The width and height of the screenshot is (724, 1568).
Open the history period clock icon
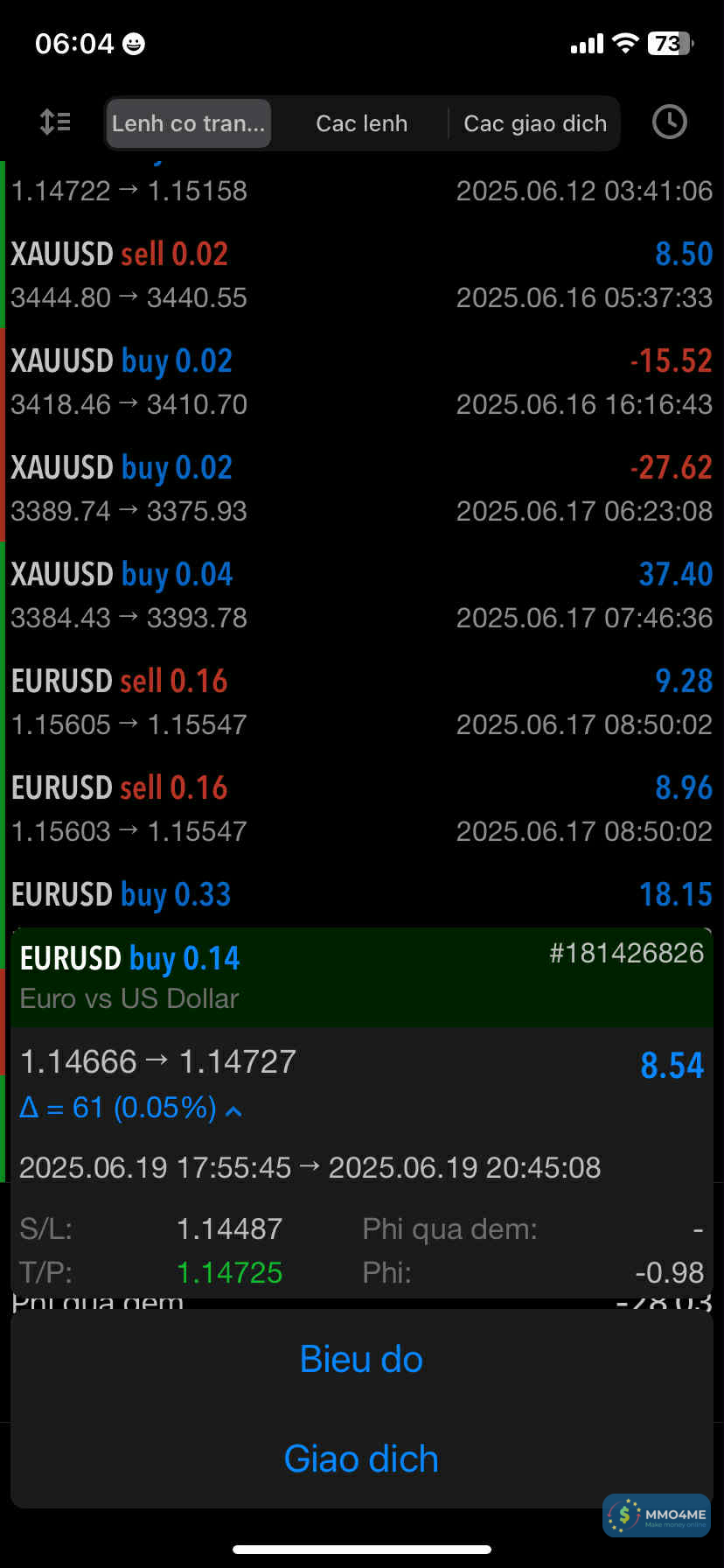[669, 122]
